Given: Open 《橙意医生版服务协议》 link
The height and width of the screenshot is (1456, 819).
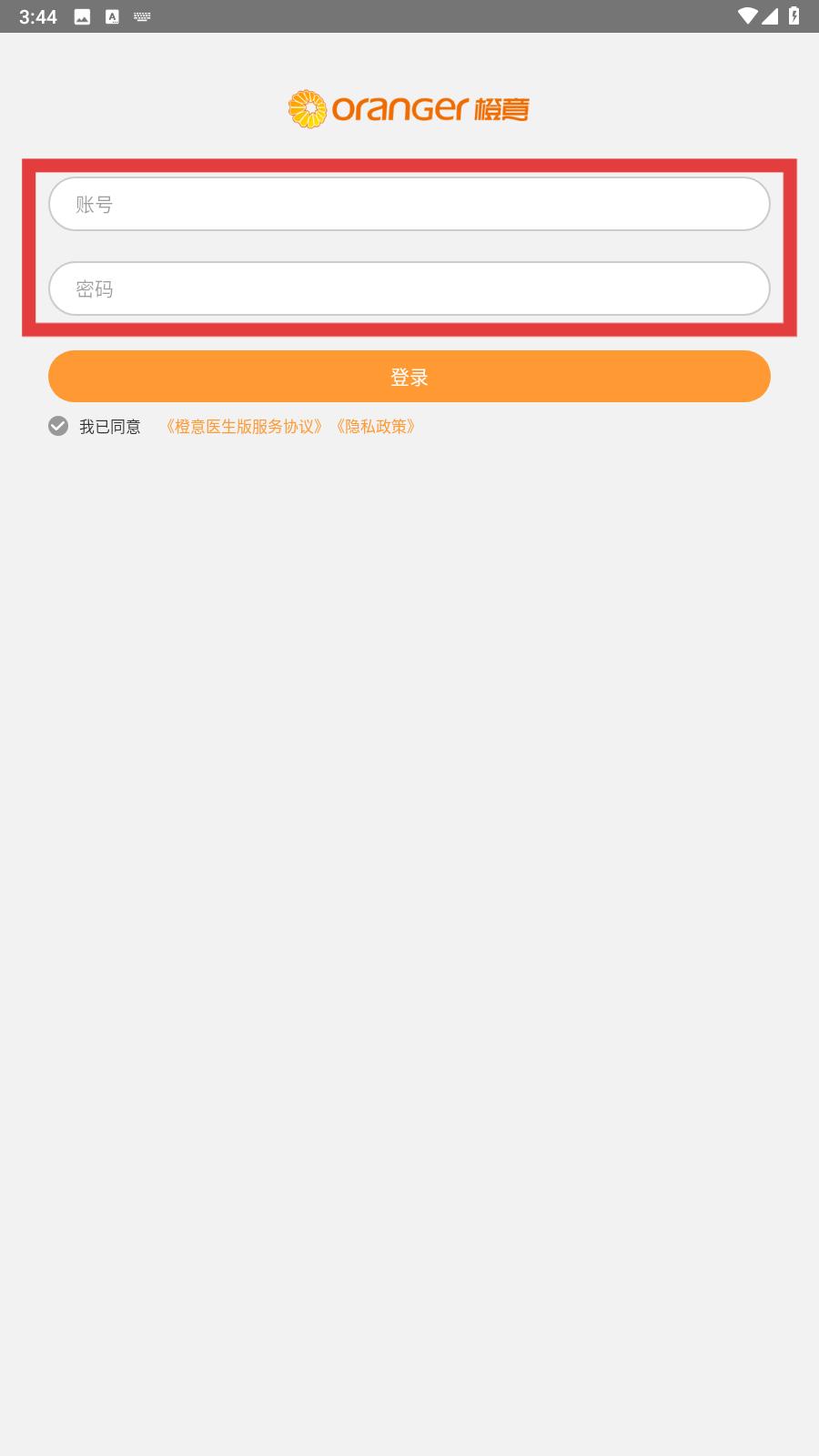Looking at the screenshot, I should (244, 427).
